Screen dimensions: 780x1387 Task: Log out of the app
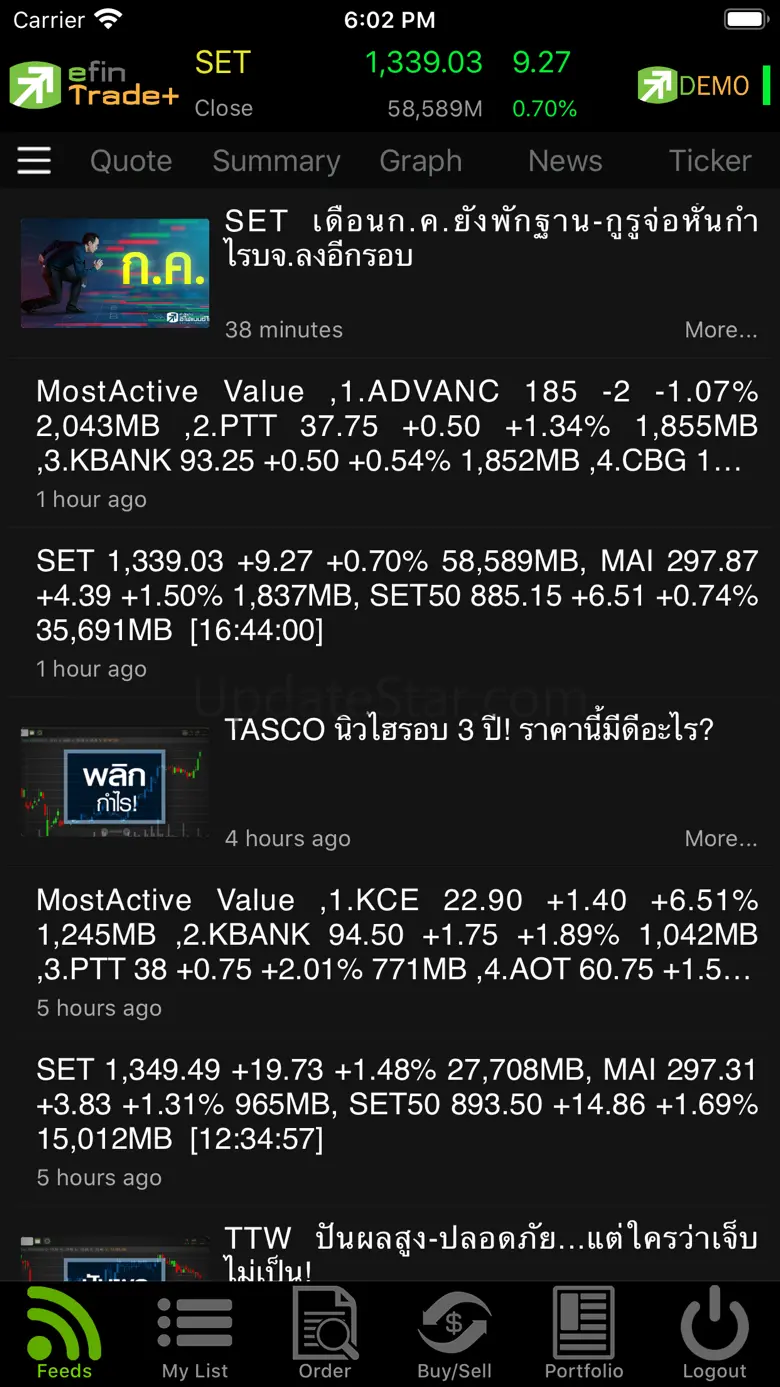pyautogui.click(x=714, y=1334)
